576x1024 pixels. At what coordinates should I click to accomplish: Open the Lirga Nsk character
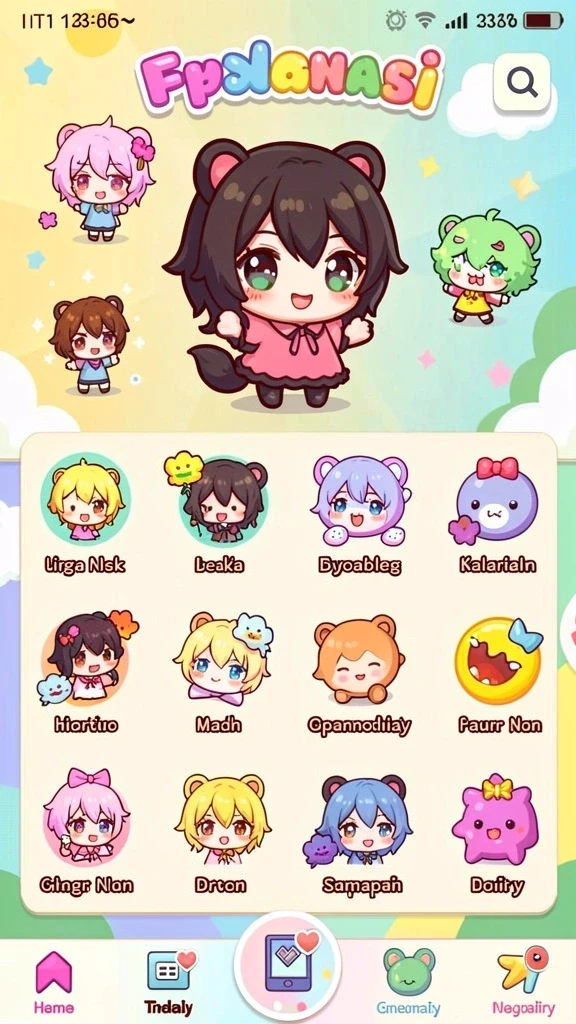85,515
